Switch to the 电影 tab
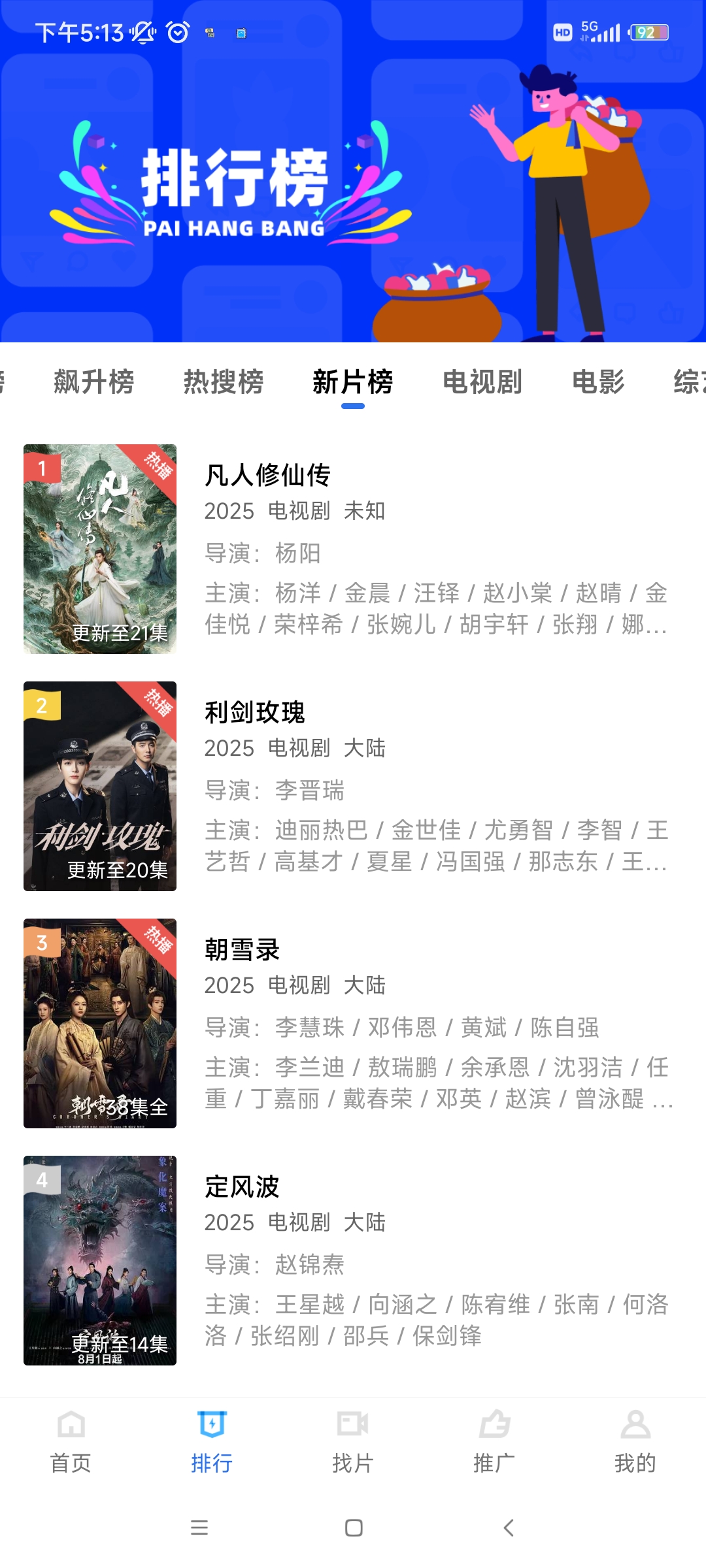Viewport: 706px width, 1568px height. tap(597, 382)
